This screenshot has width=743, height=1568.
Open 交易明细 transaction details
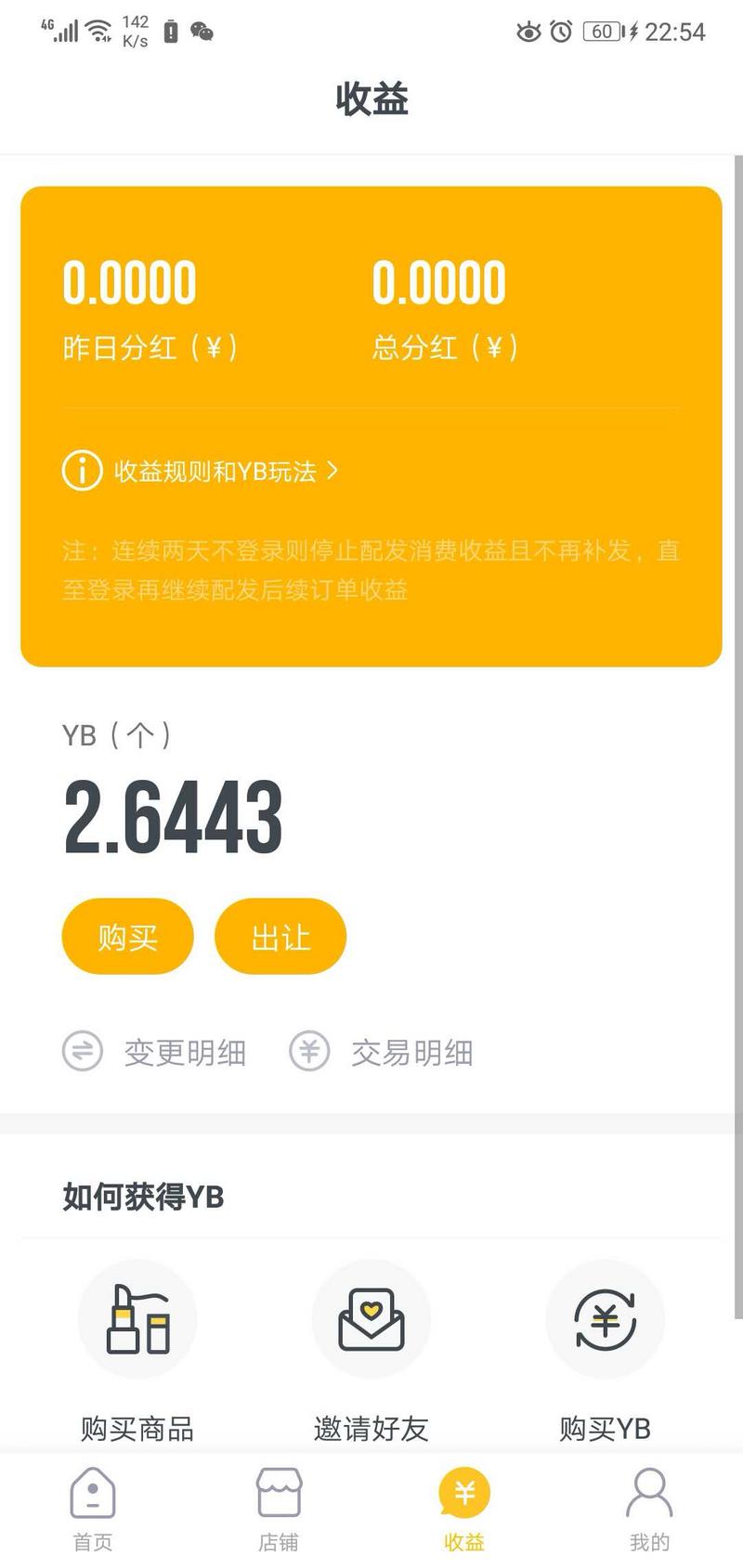(383, 1053)
